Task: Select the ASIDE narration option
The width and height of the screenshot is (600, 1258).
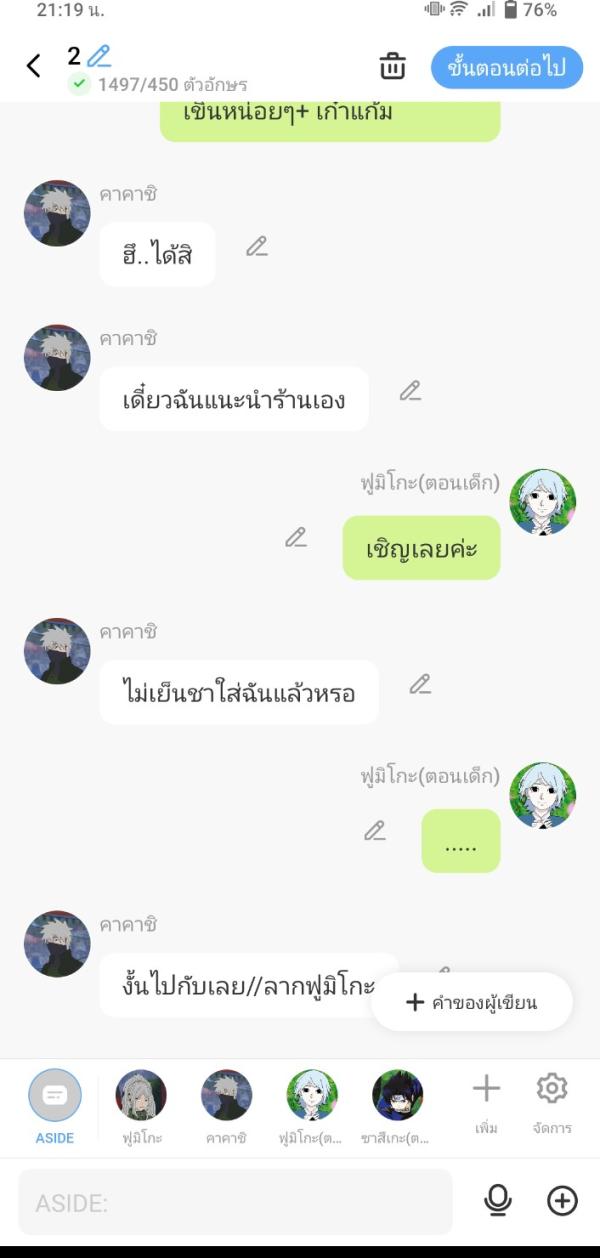Action: tap(55, 1105)
